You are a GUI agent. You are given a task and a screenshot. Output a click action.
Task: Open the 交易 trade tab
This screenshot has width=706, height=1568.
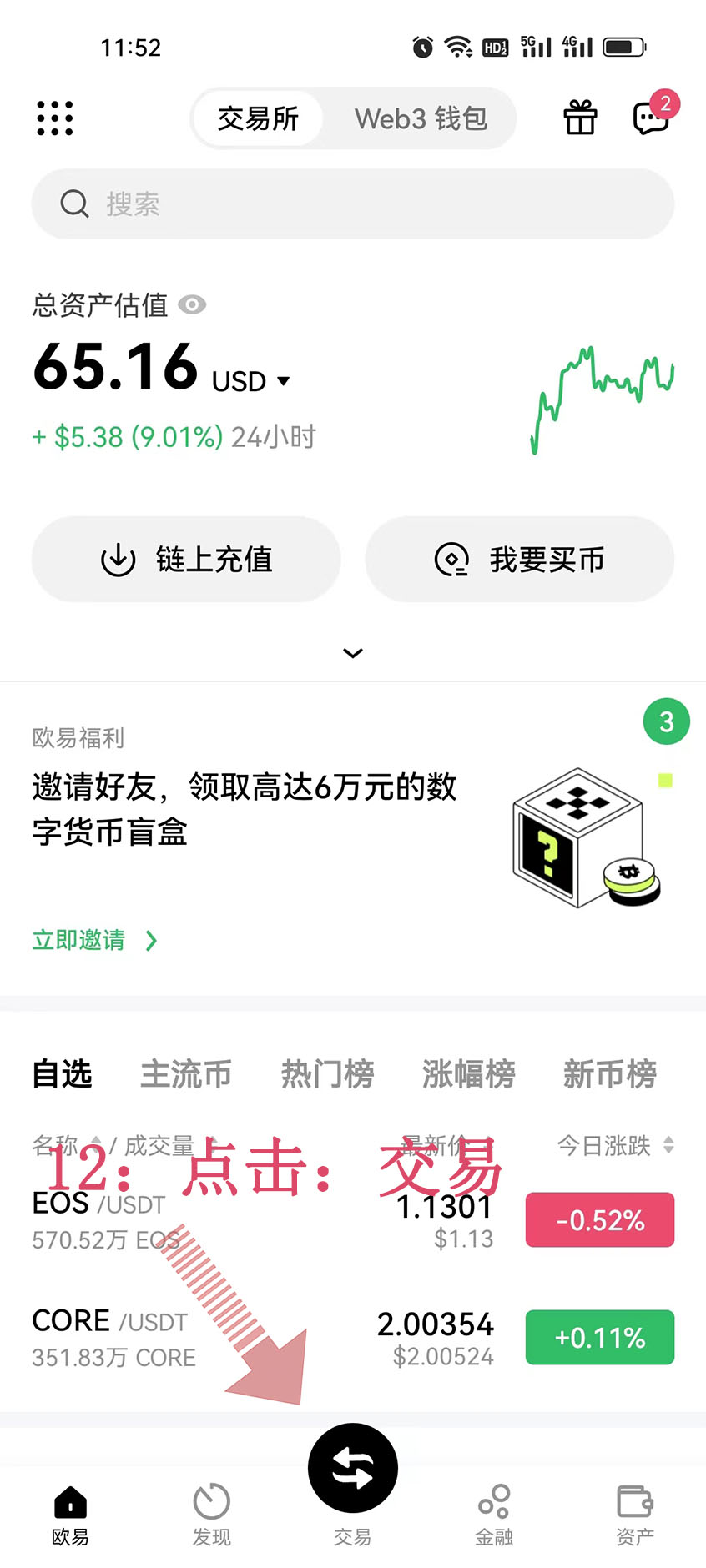point(353,1480)
